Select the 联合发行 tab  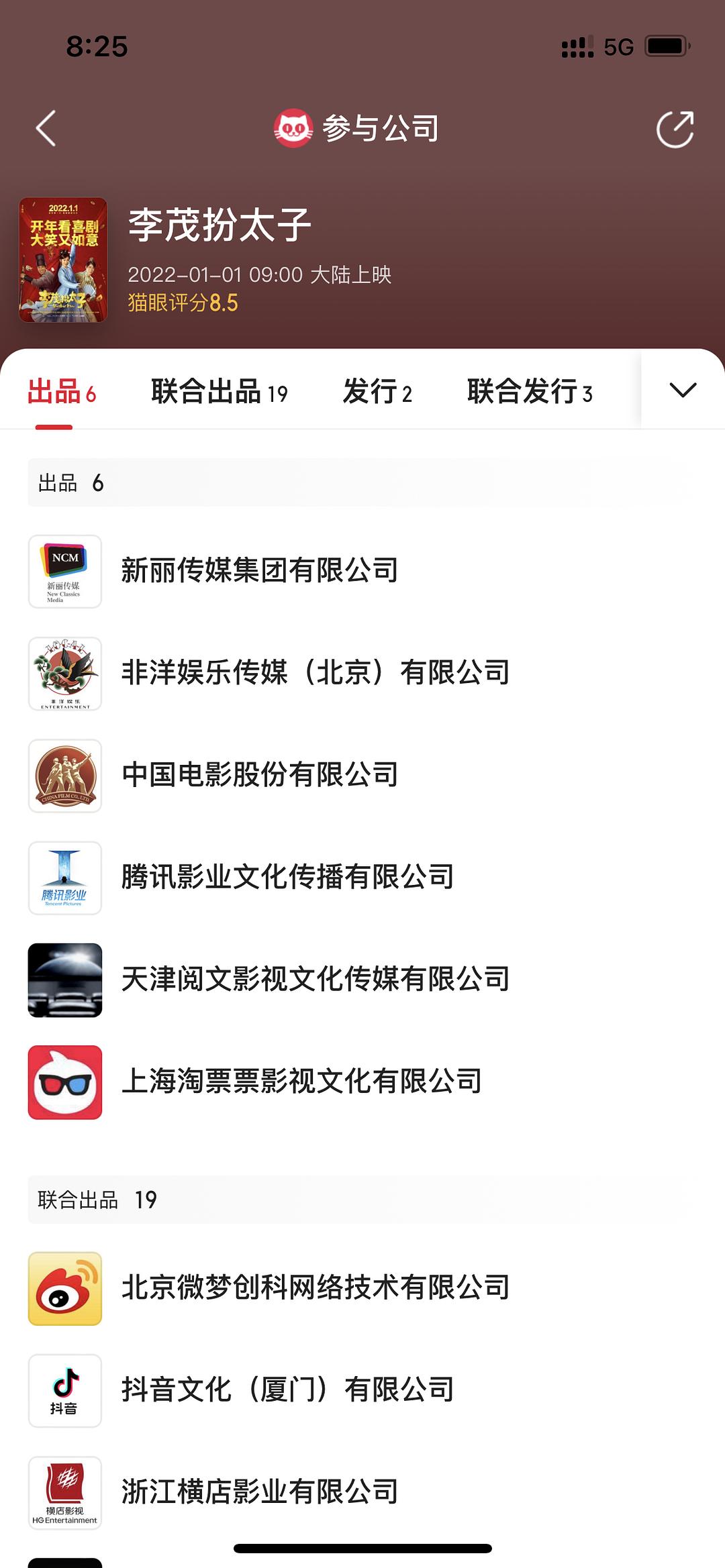(x=529, y=392)
